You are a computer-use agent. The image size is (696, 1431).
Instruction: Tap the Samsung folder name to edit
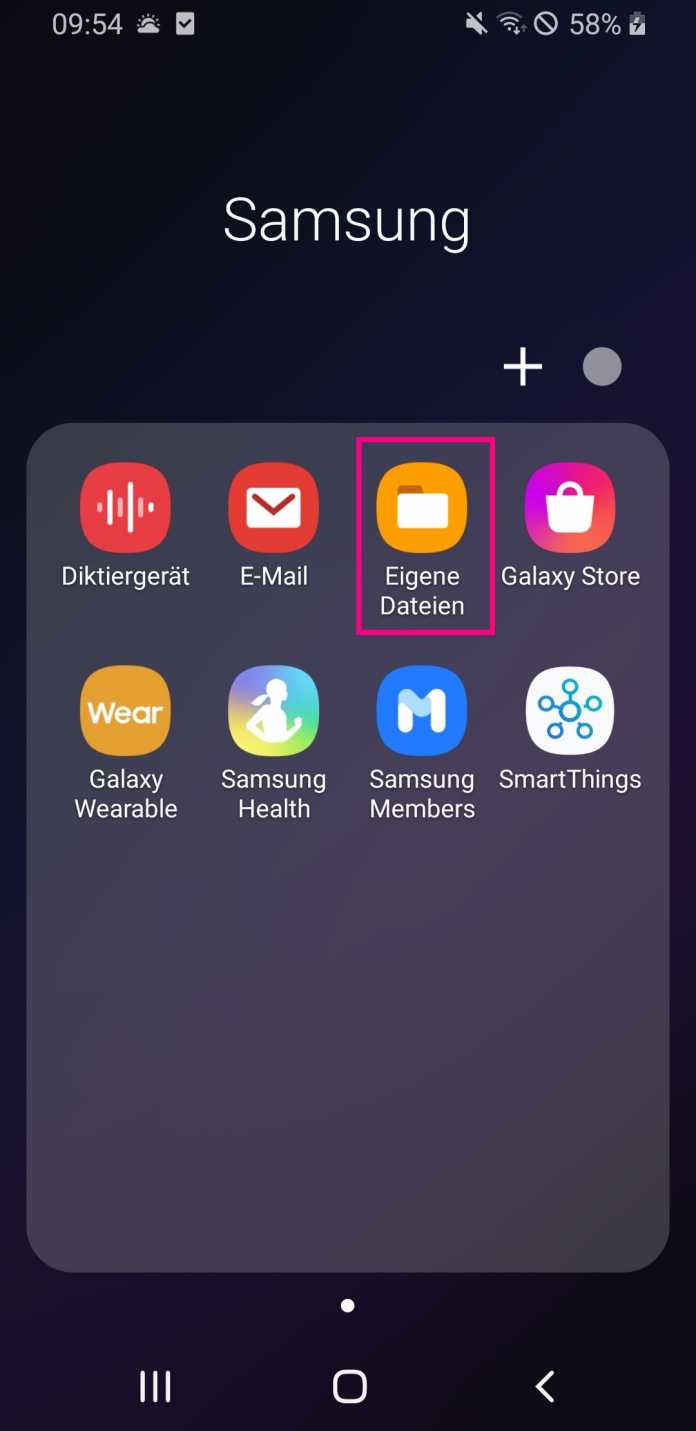[x=346, y=220]
